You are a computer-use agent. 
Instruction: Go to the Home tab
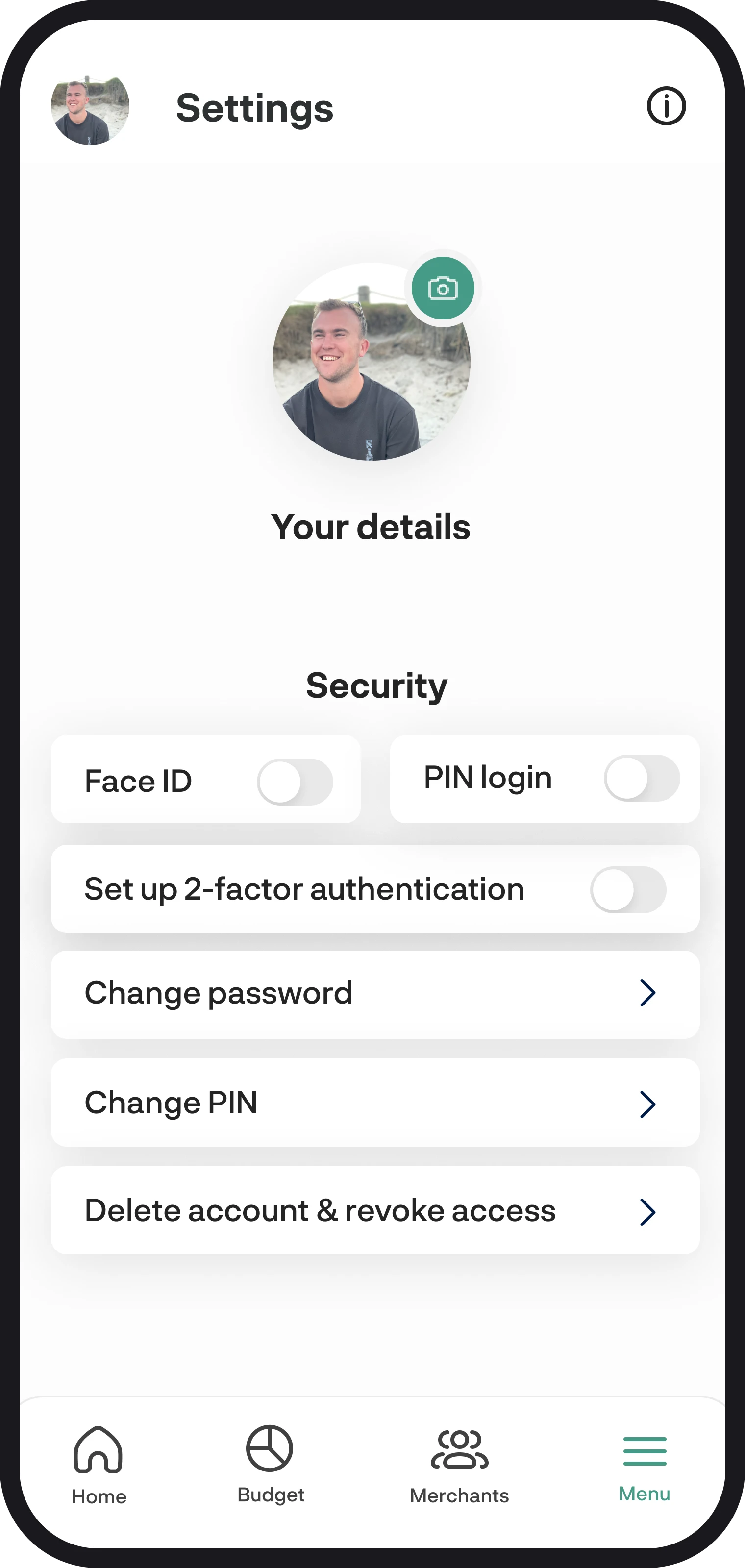(99, 1465)
